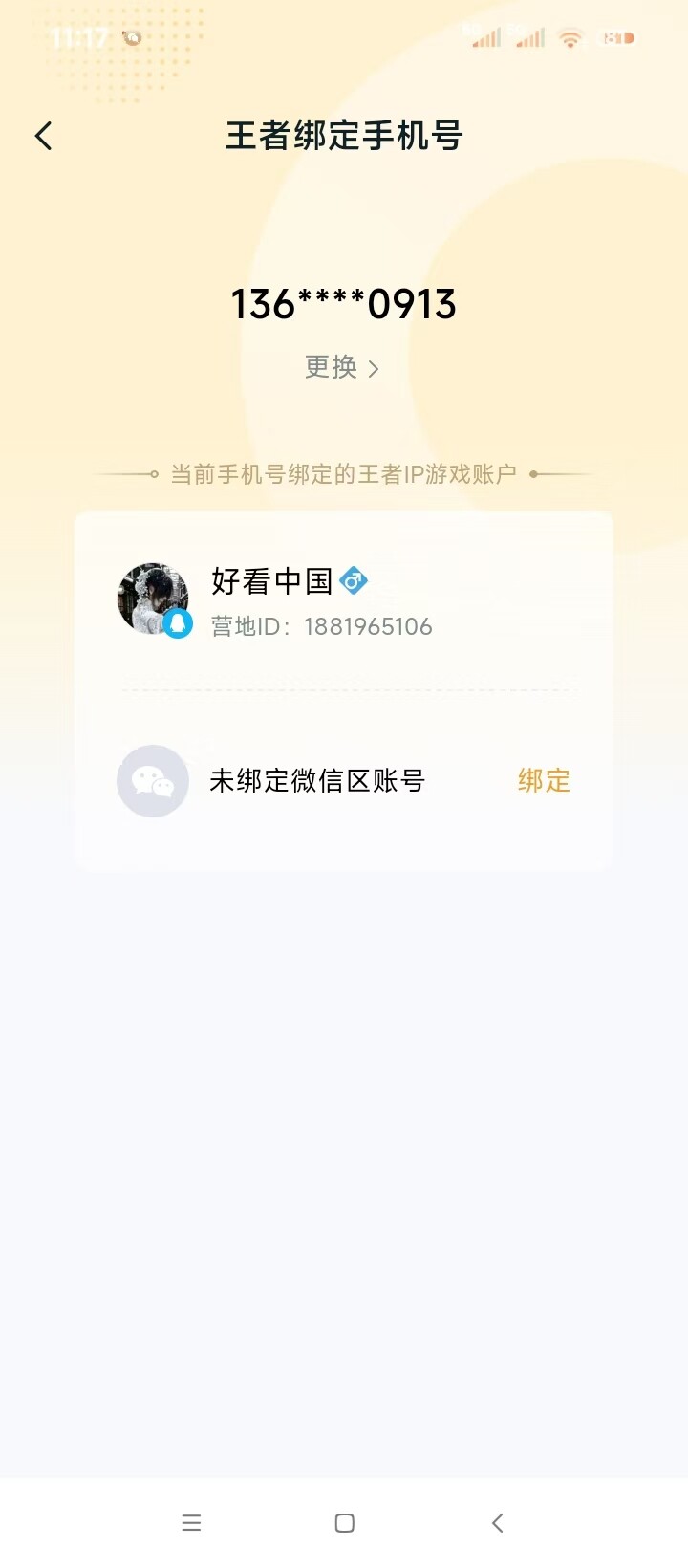688x1568 pixels.
Task: Tap the back arrow at the top left
Action: tap(43, 136)
